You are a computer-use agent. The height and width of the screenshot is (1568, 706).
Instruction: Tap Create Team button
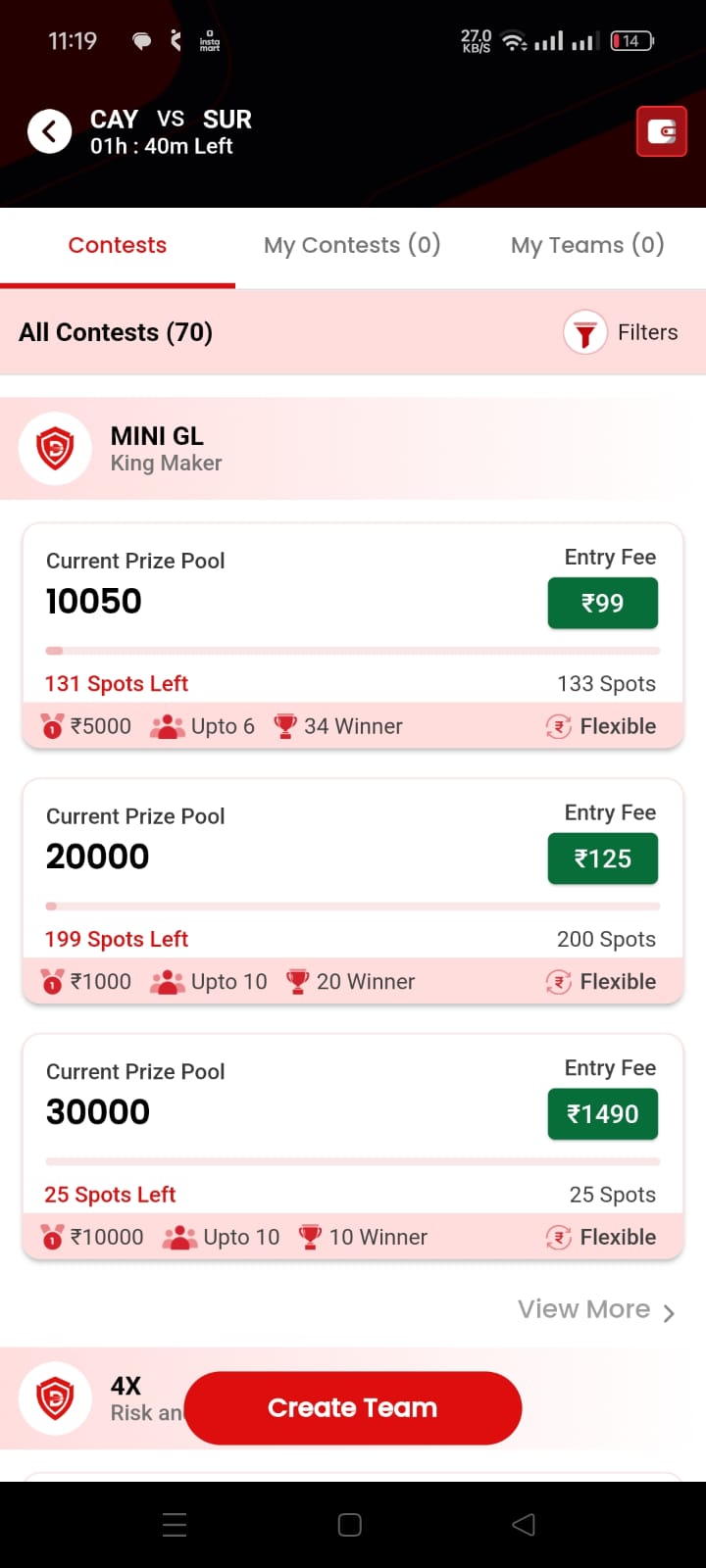[x=353, y=1408]
